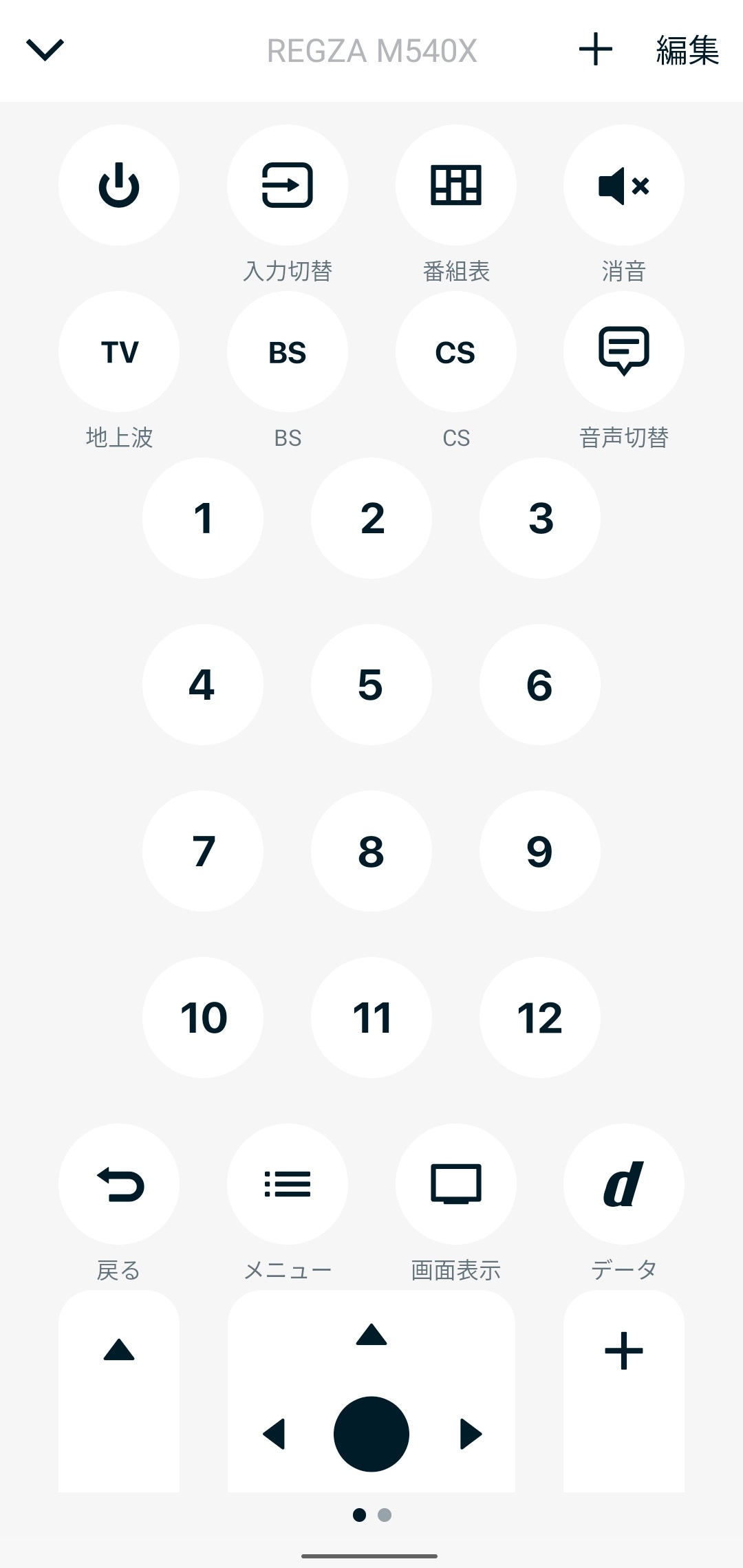This screenshot has width=743, height=1568.
Task: Select 地上波 TV broadcast
Action: tap(119, 352)
